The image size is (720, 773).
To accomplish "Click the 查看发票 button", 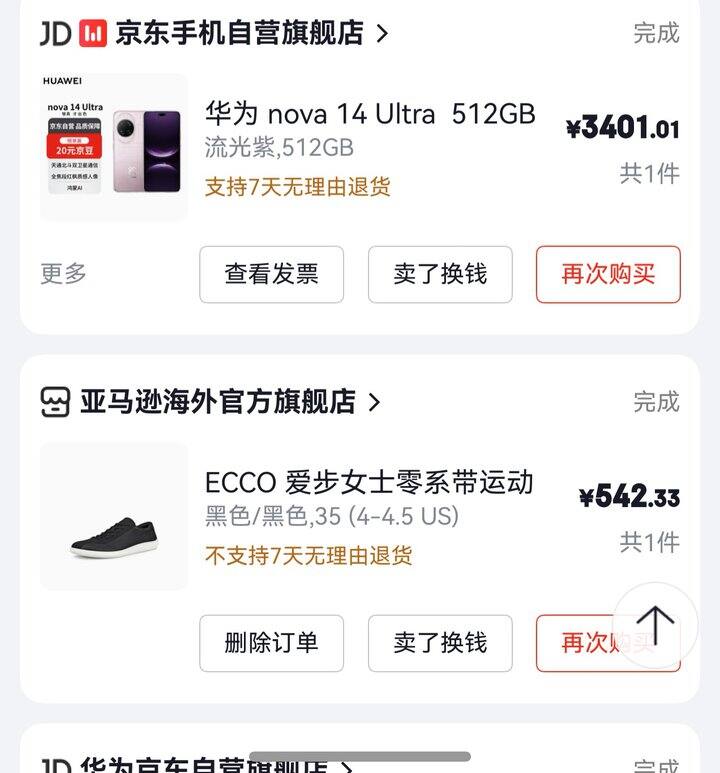I will pos(271,274).
